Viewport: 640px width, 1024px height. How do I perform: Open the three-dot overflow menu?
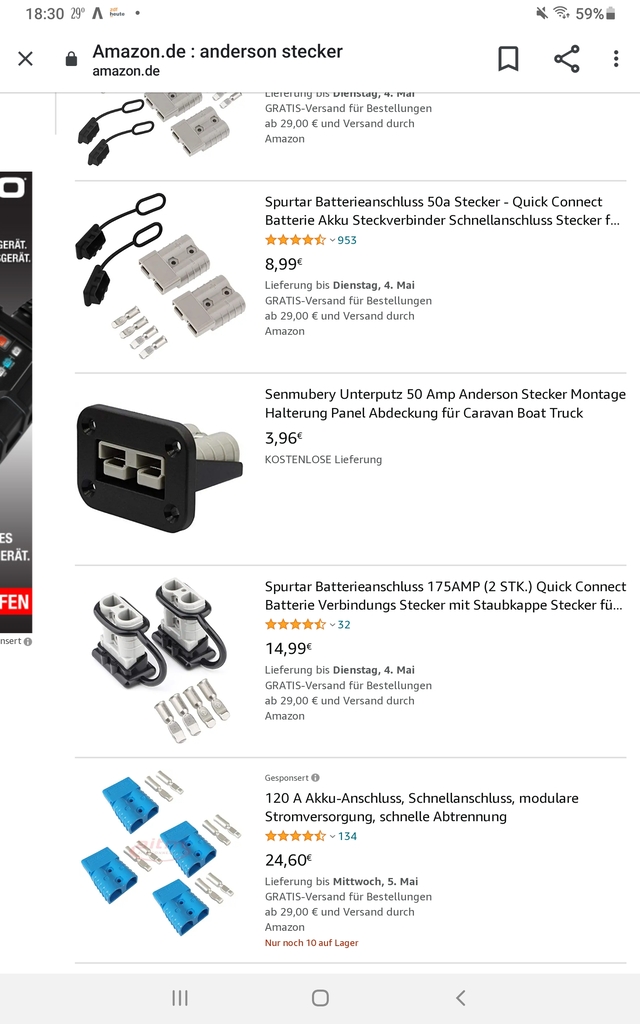tap(616, 59)
